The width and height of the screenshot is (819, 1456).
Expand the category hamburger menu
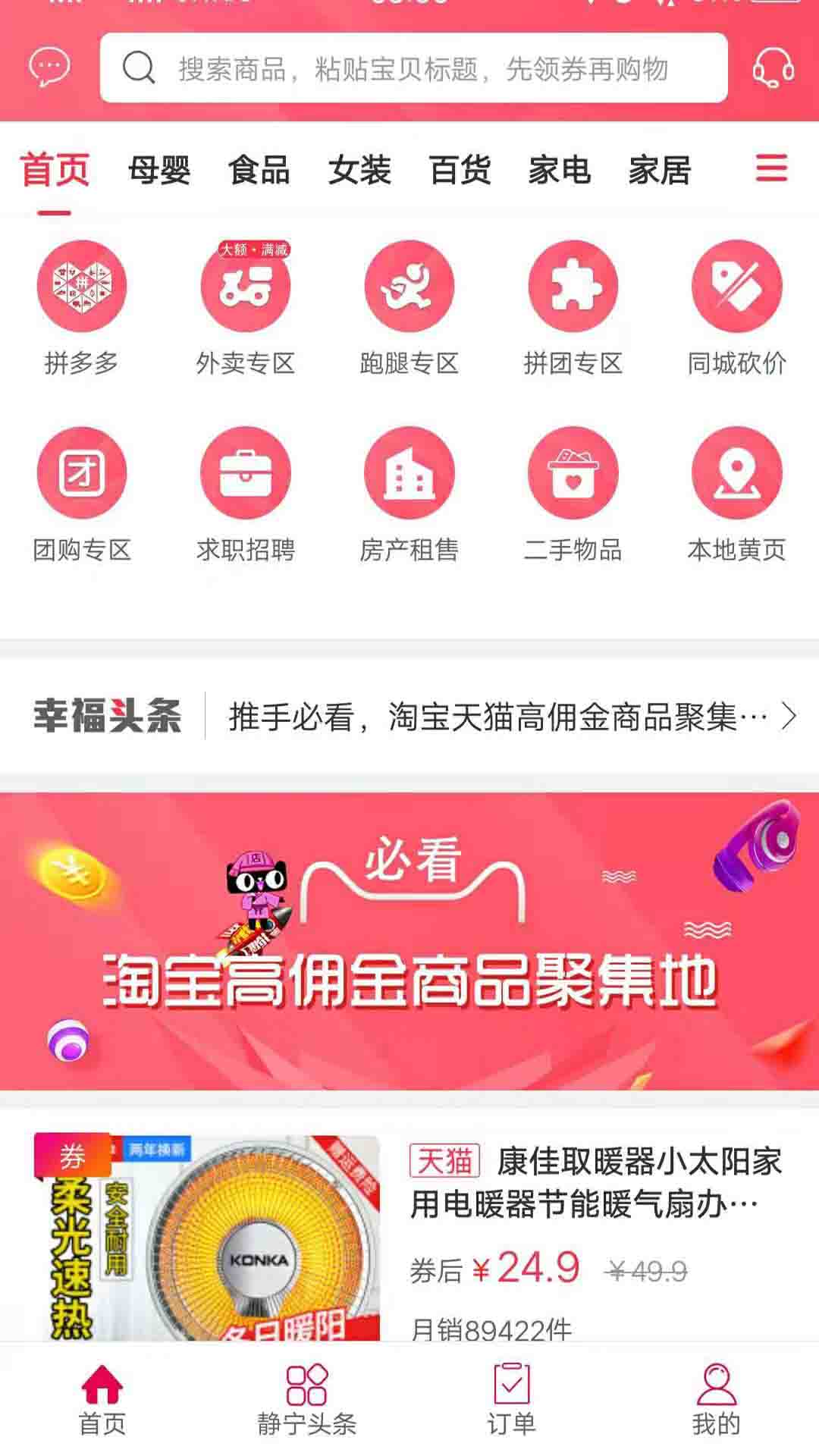pyautogui.click(x=771, y=168)
